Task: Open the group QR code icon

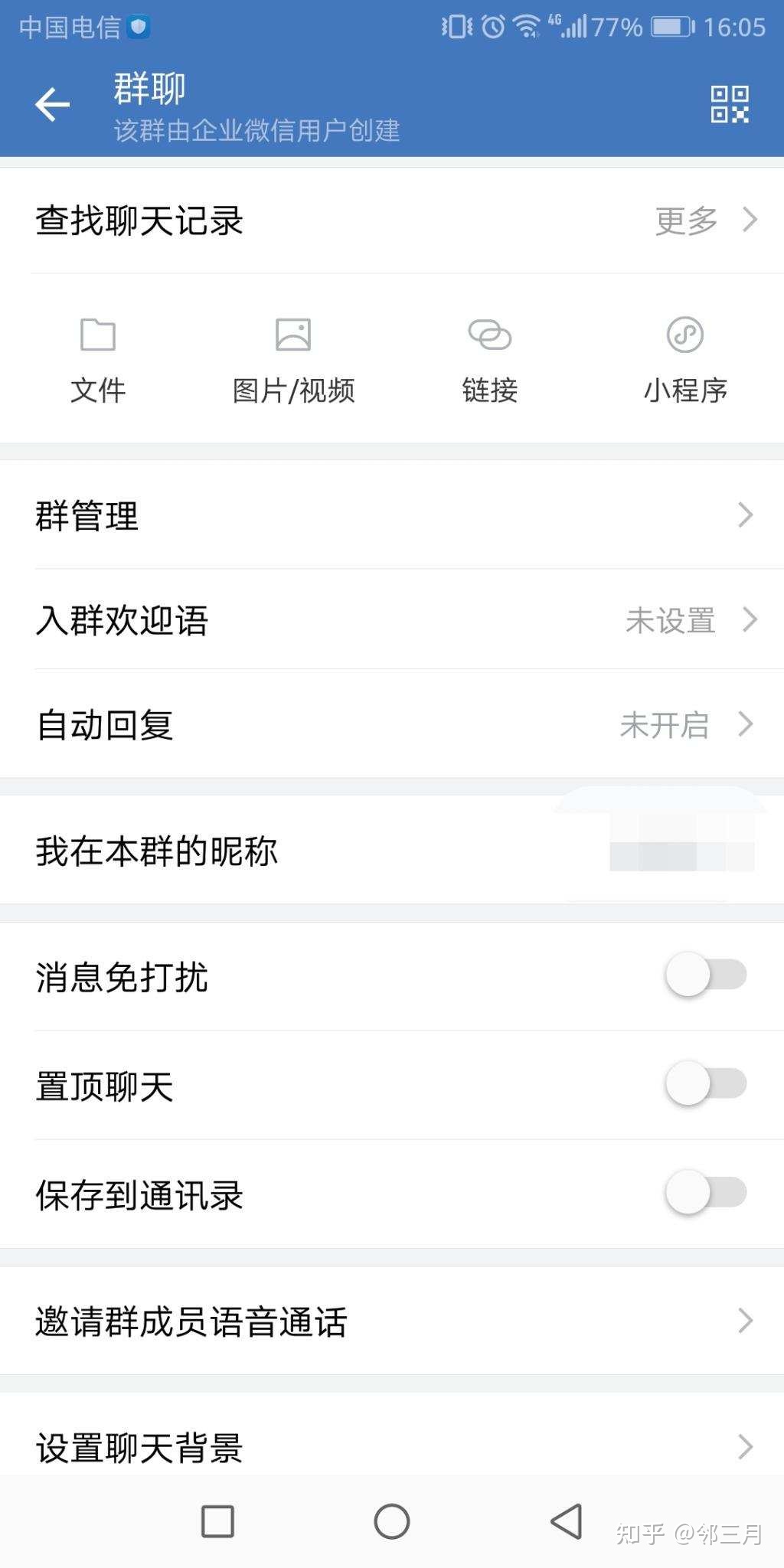Action: pyautogui.click(x=729, y=105)
